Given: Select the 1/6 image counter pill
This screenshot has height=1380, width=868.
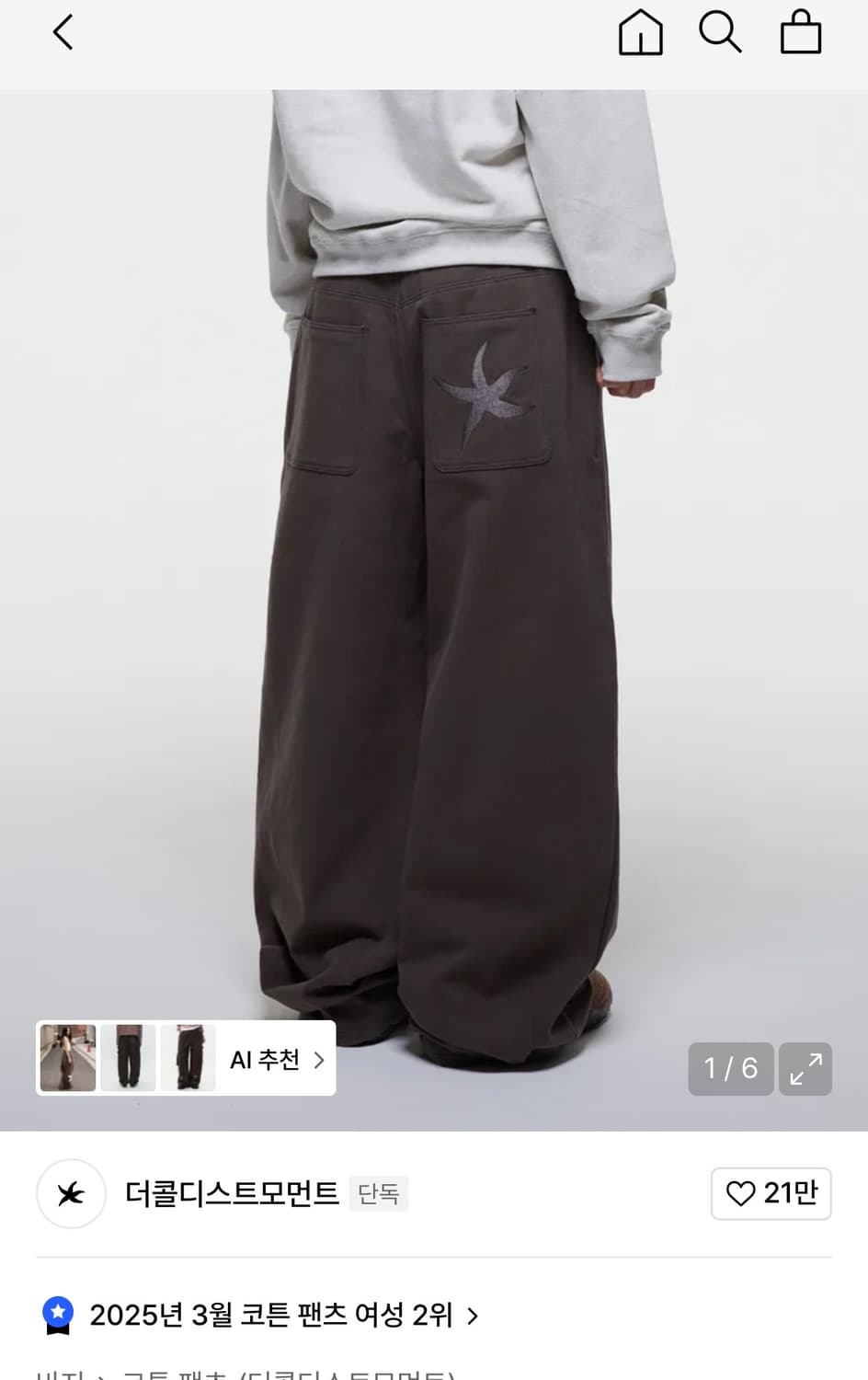Looking at the screenshot, I should click(731, 1069).
